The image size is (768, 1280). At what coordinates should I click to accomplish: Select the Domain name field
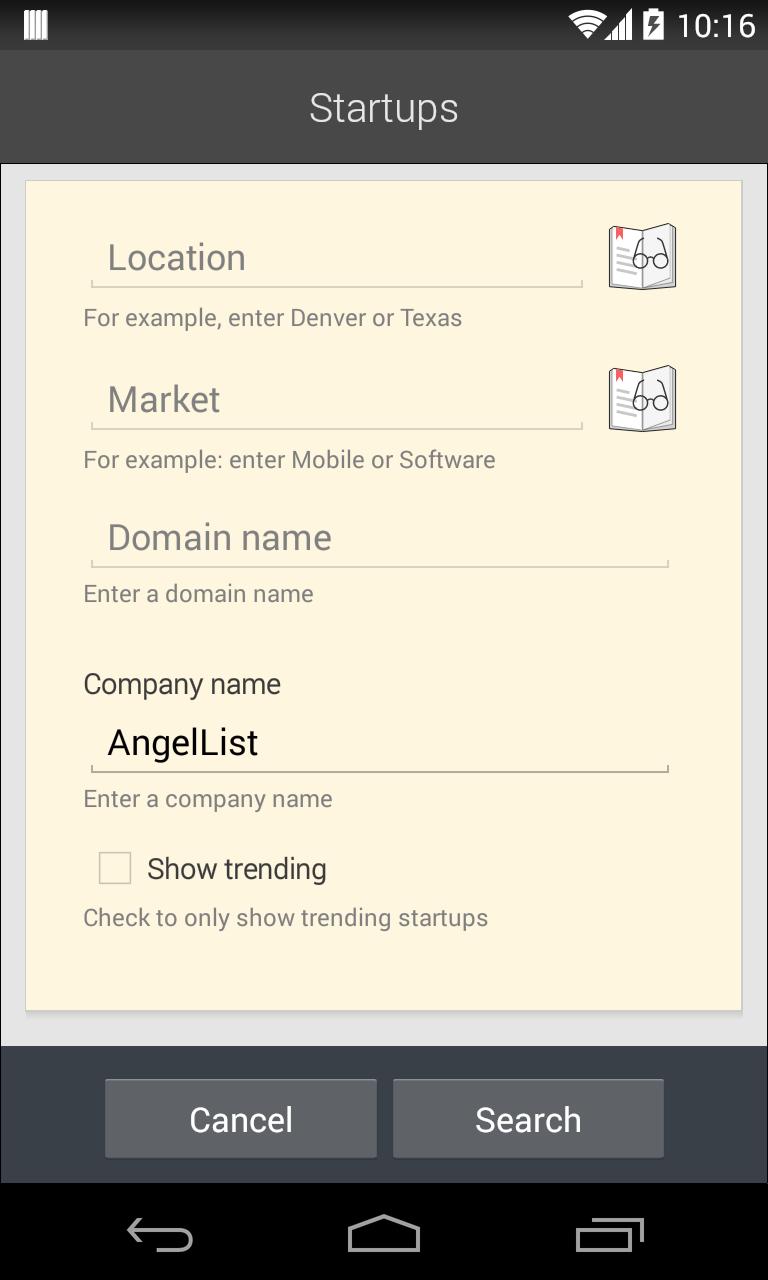click(379, 538)
